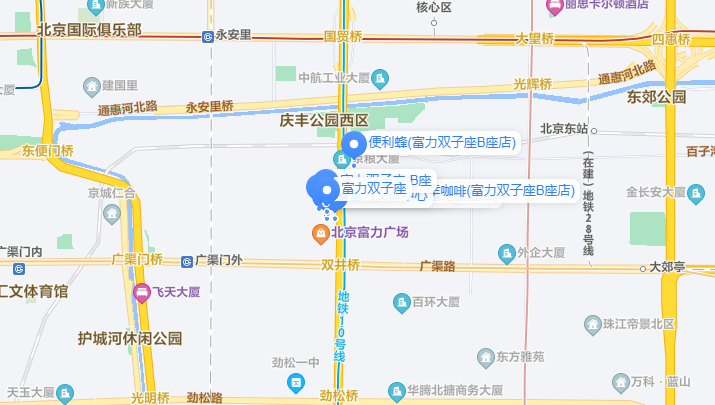Image resolution: width=715 pixels, height=405 pixels.
Task: Select the 北京富力广场 shopping marker
Action: (319, 234)
